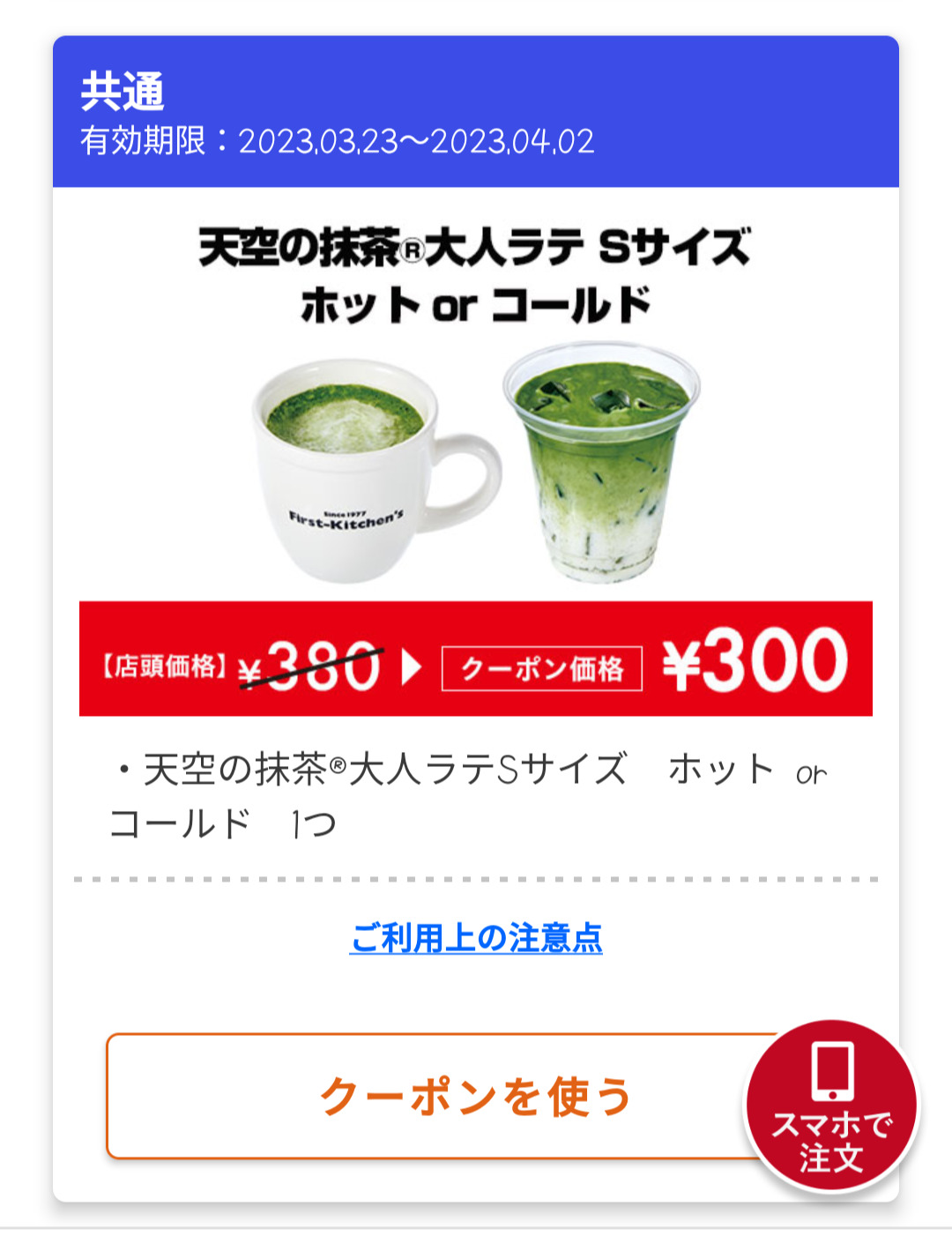Image resolution: width=952 pixels, height=1236 pixels.
Task: Open the ご利用上の注意点 link
Action: [476, 938]
